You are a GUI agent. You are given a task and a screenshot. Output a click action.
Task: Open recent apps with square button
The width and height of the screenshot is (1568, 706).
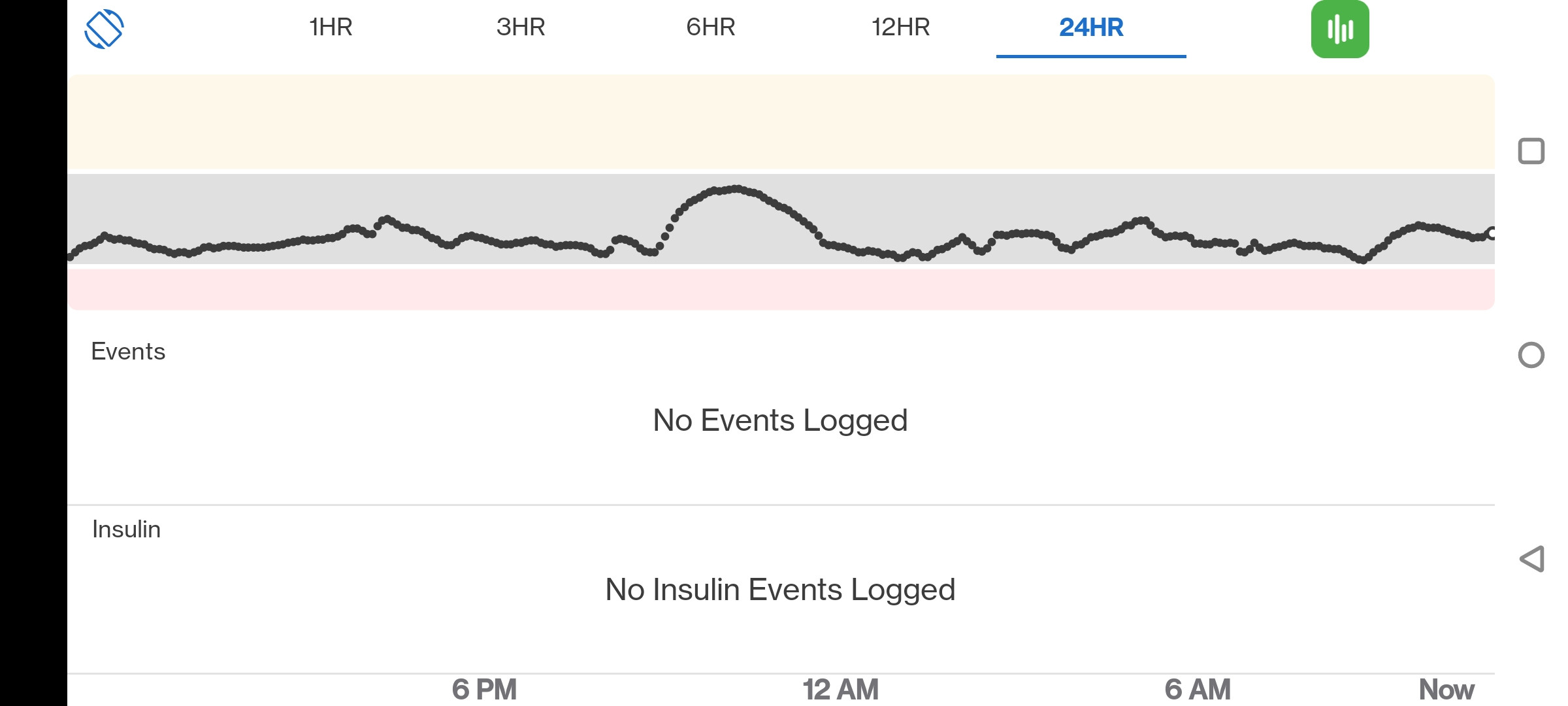pos(1531,151)
